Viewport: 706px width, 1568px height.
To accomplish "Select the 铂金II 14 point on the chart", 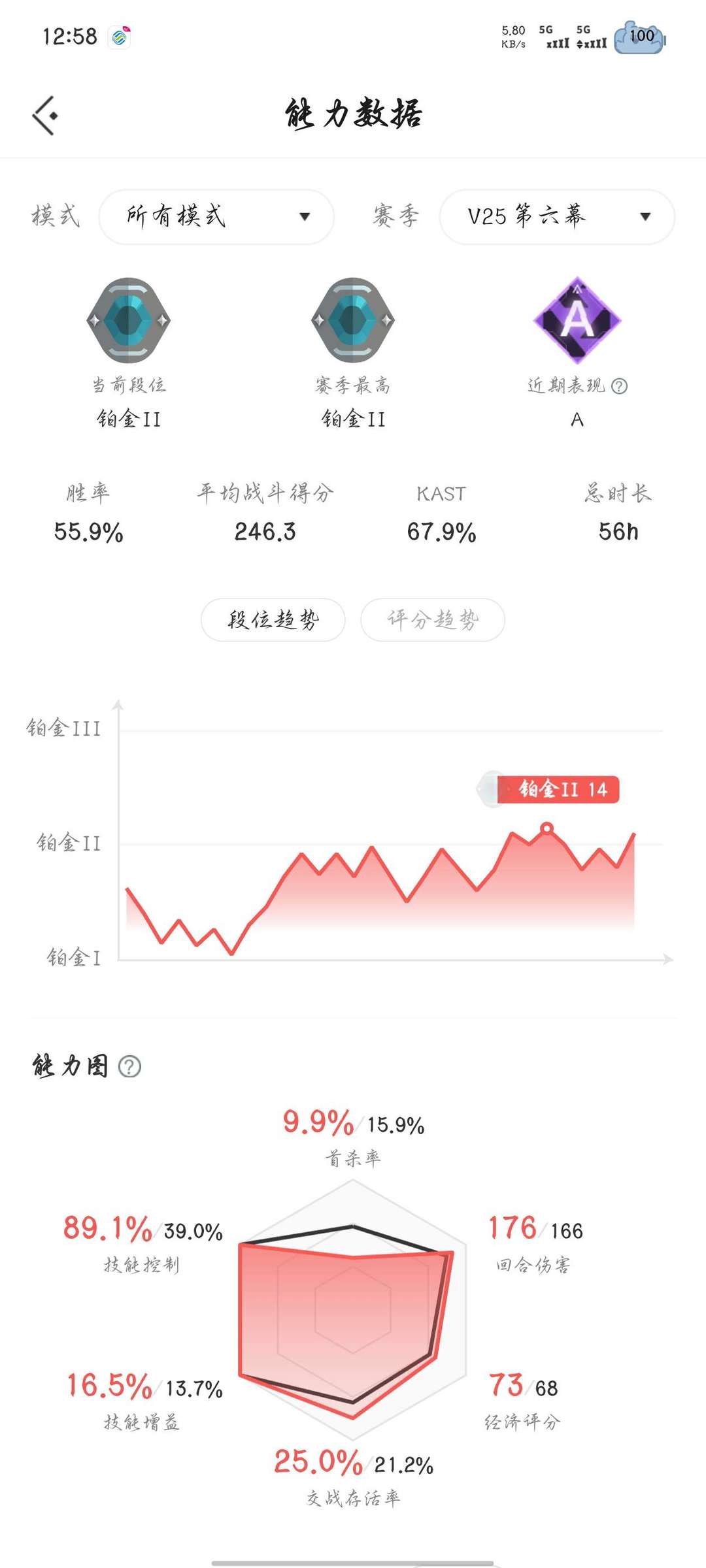I will 546,829.
